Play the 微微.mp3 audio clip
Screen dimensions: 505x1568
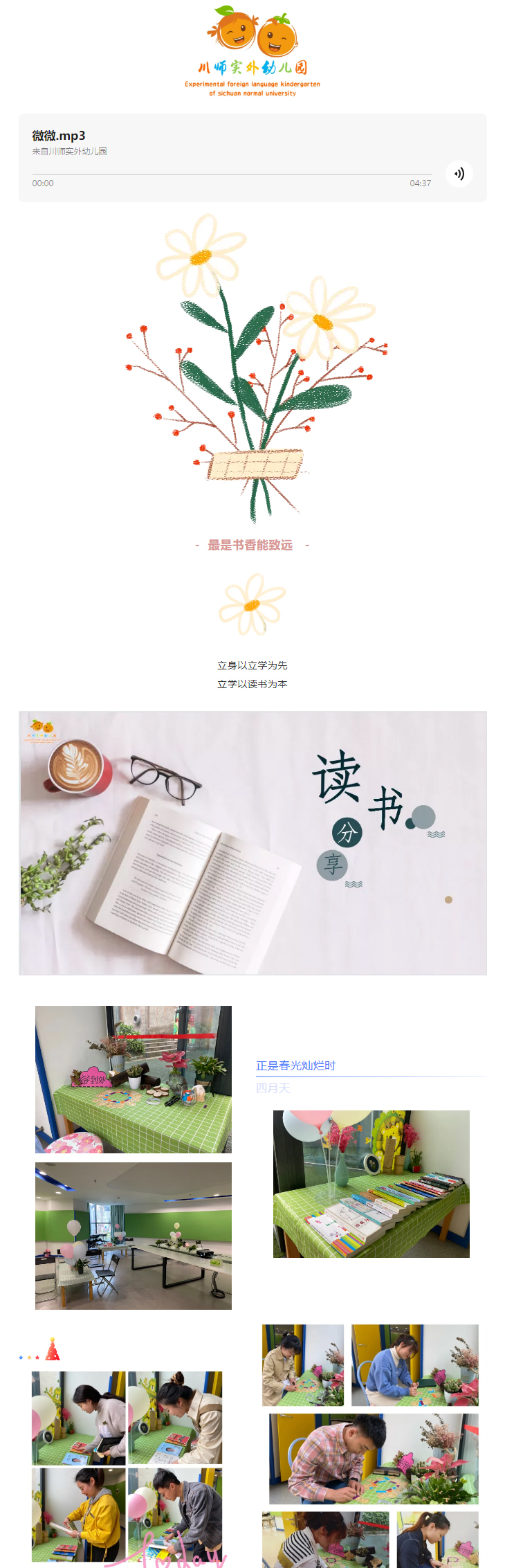[459, 174]
